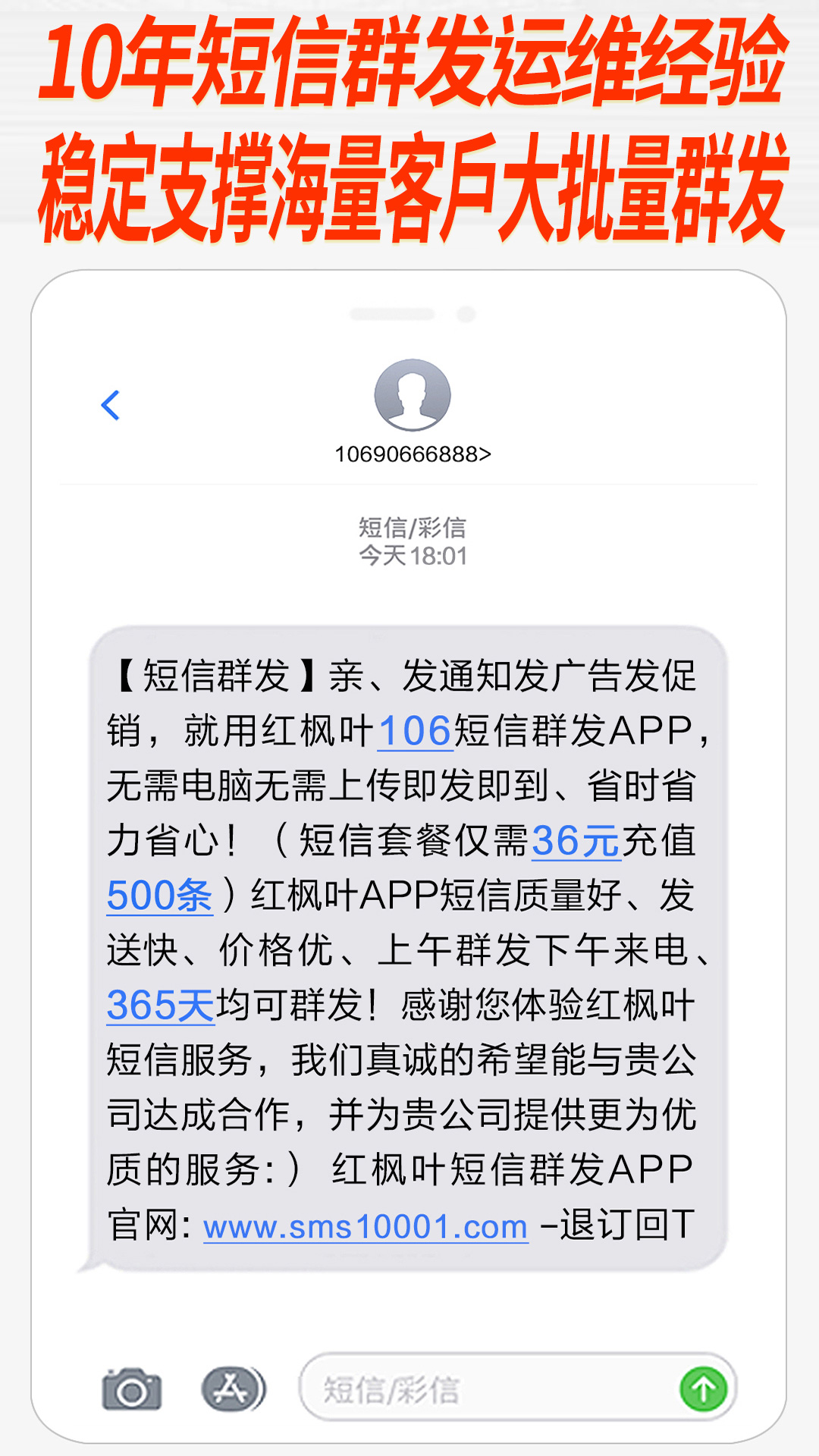This screenshot has width=819, height=1456.
Task: Tap the back chevron to return
Action: coord(111,406)
